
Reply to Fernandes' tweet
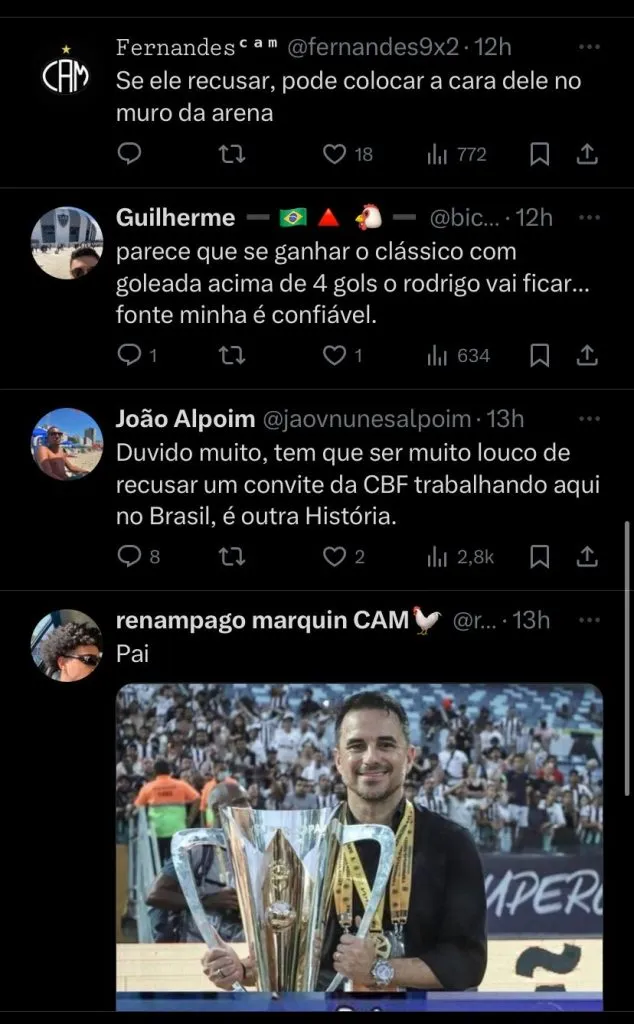(x=129, y=154)
